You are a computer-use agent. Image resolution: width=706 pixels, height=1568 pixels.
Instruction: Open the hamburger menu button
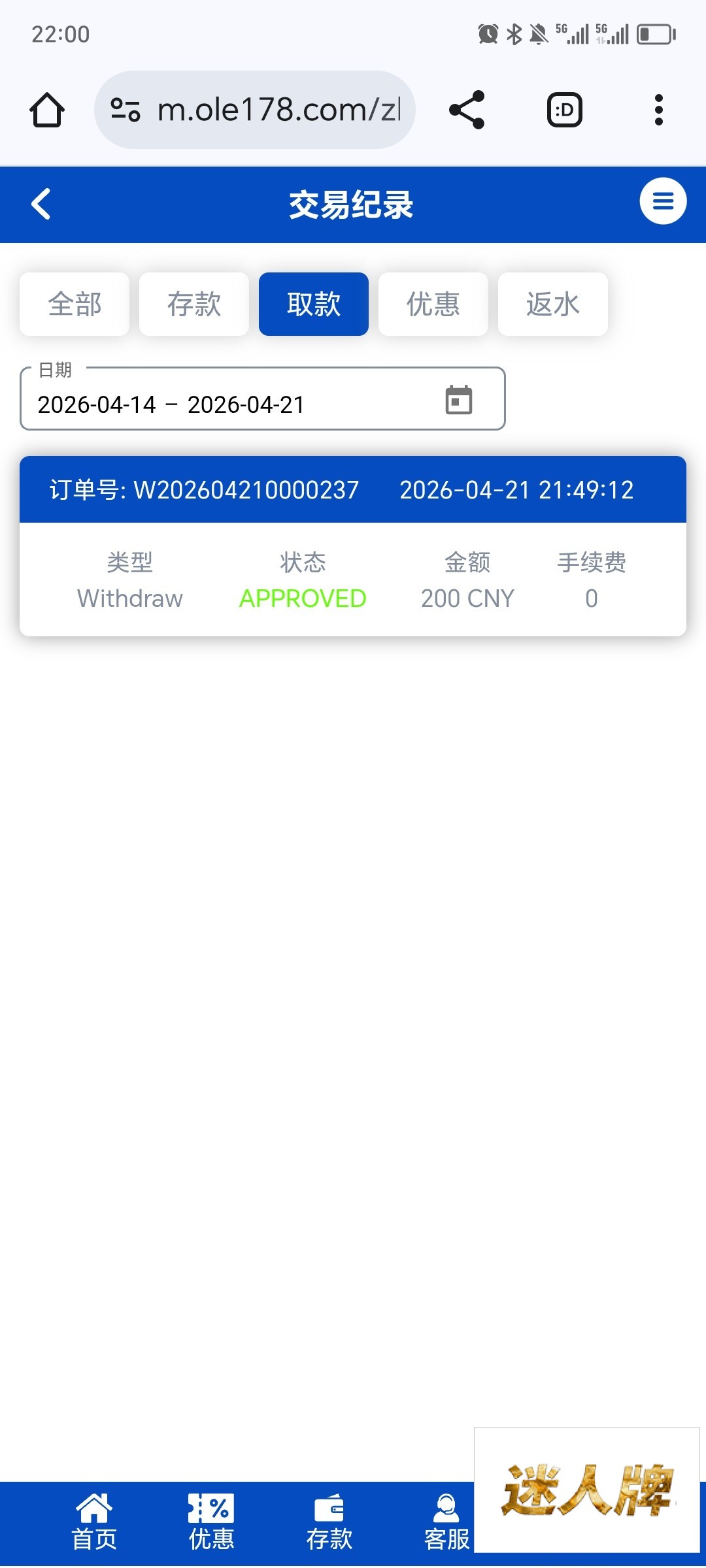663,201
